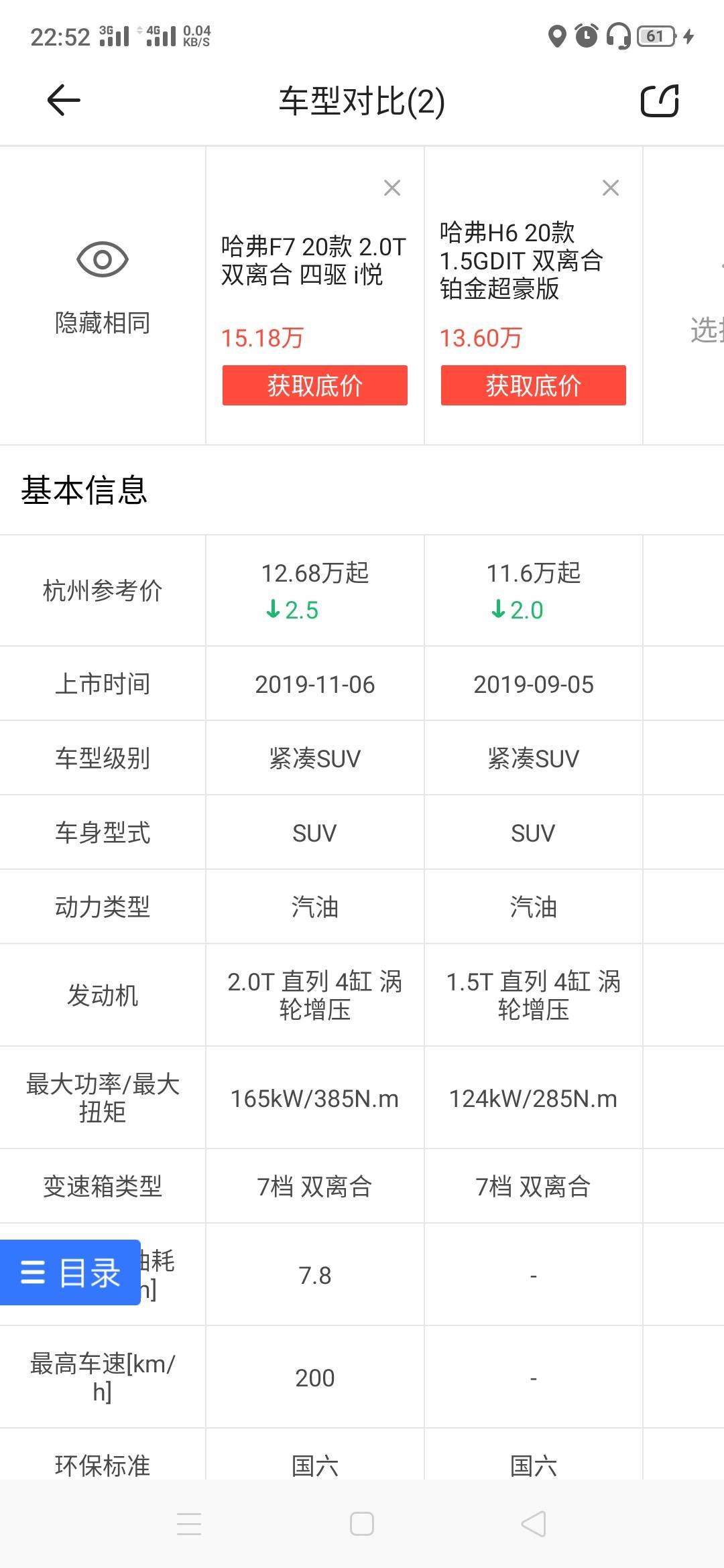Share the comparison via top-right icon
The width and height of the screenshot is (724, 1568).
coord(660,101)
